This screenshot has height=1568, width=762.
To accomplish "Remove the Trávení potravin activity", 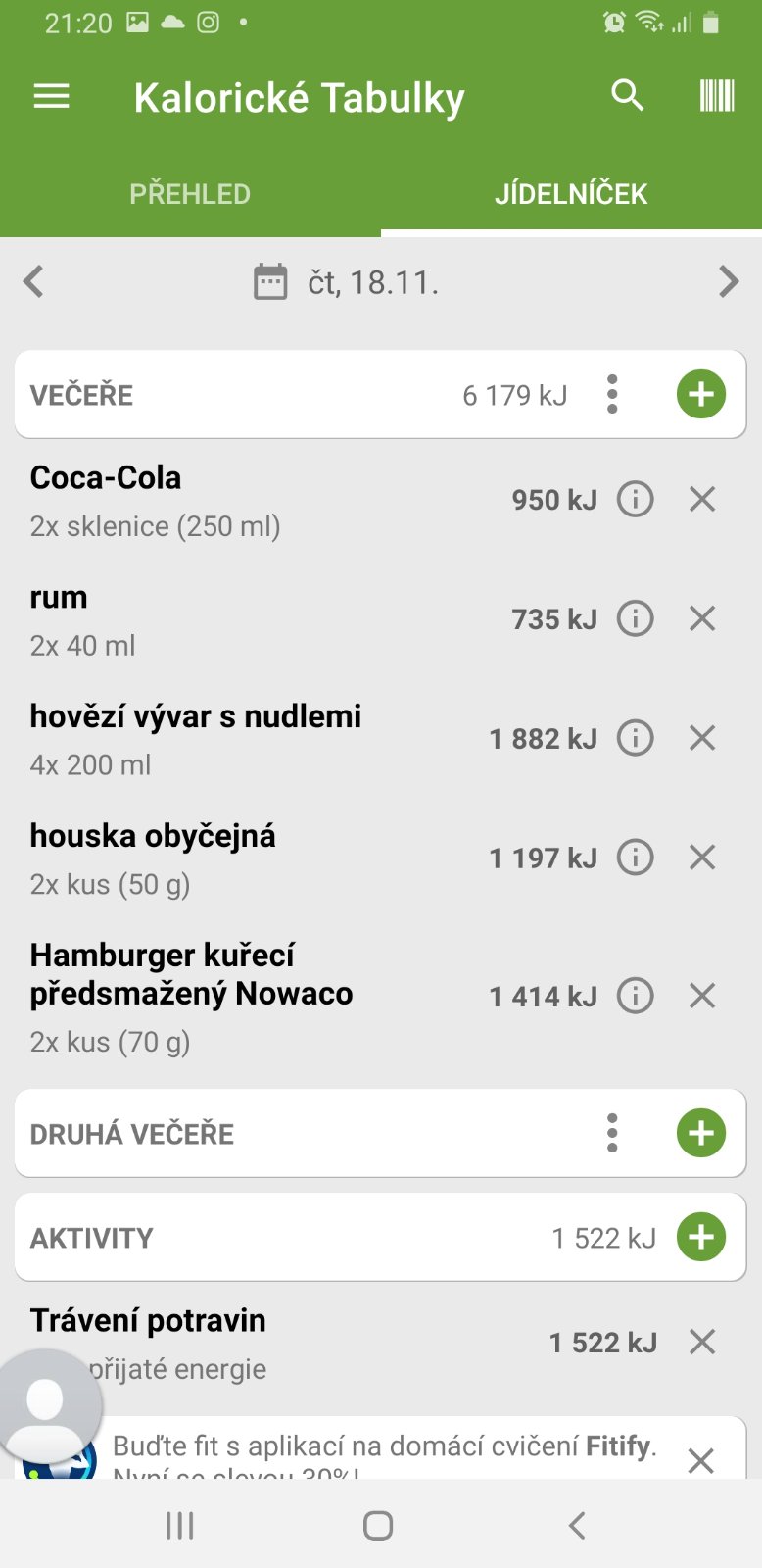I will (702, 1342).
